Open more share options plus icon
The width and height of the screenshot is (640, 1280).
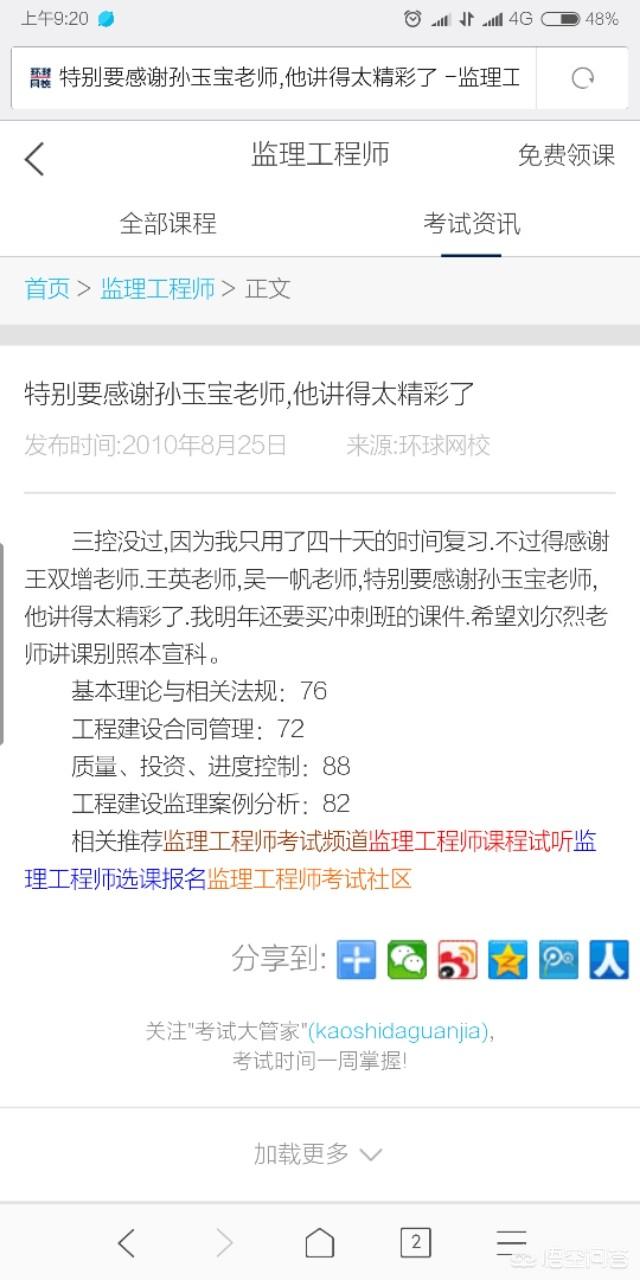click(x=356, y=959)
